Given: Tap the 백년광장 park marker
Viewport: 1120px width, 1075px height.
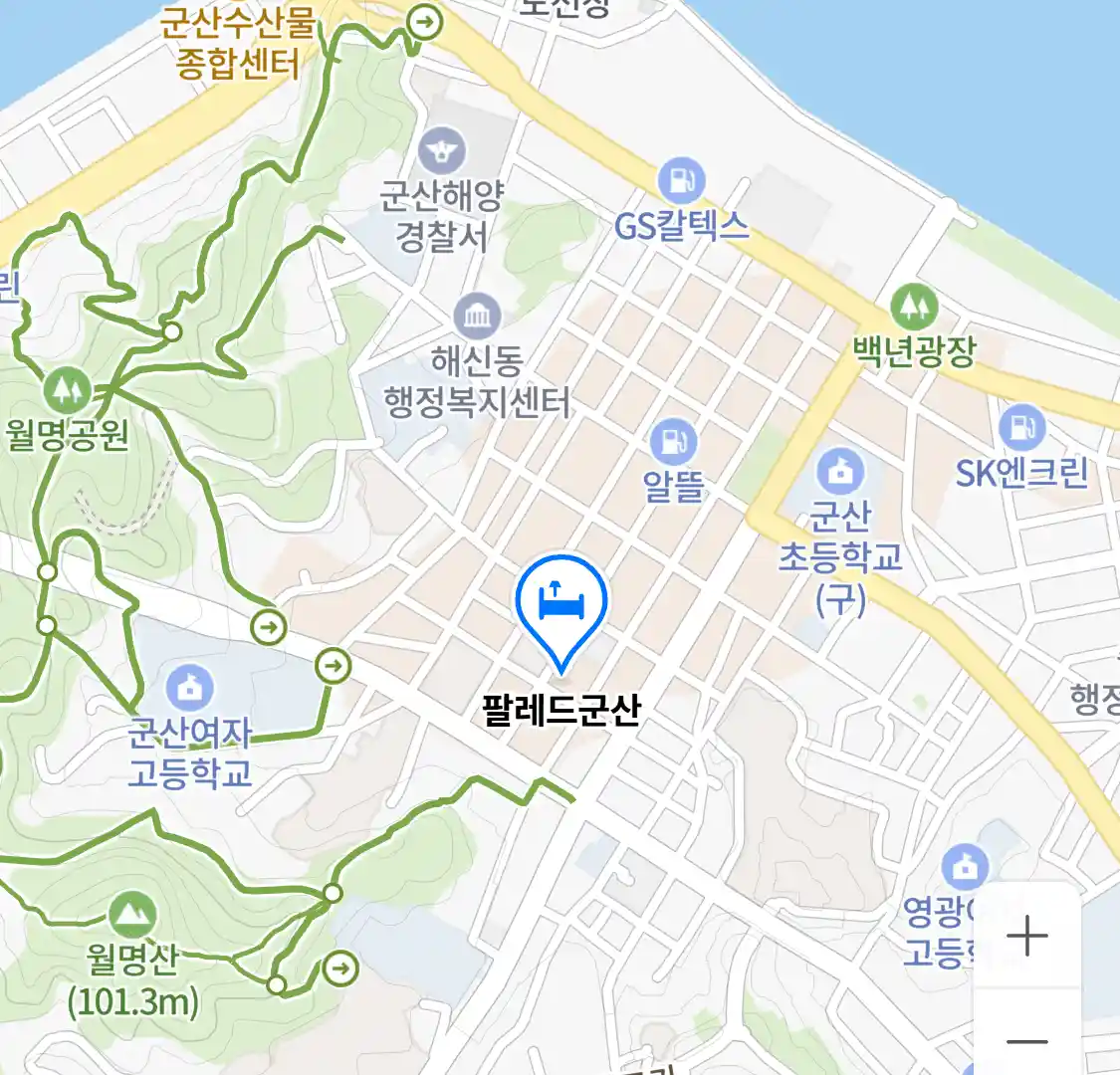Looking at the screenshot, I should click(x=913, y=308).
